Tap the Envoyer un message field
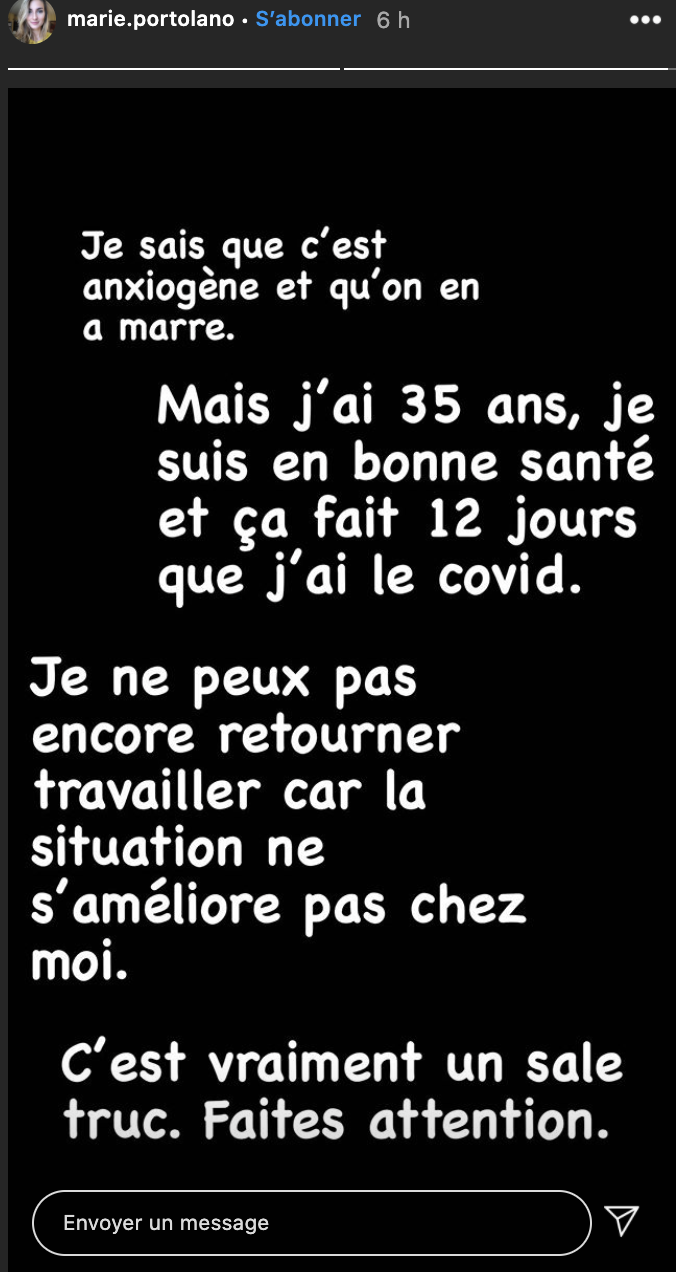Image resolution: width=676 pixels, height=1272 pixels. [x=312, y=1222]
